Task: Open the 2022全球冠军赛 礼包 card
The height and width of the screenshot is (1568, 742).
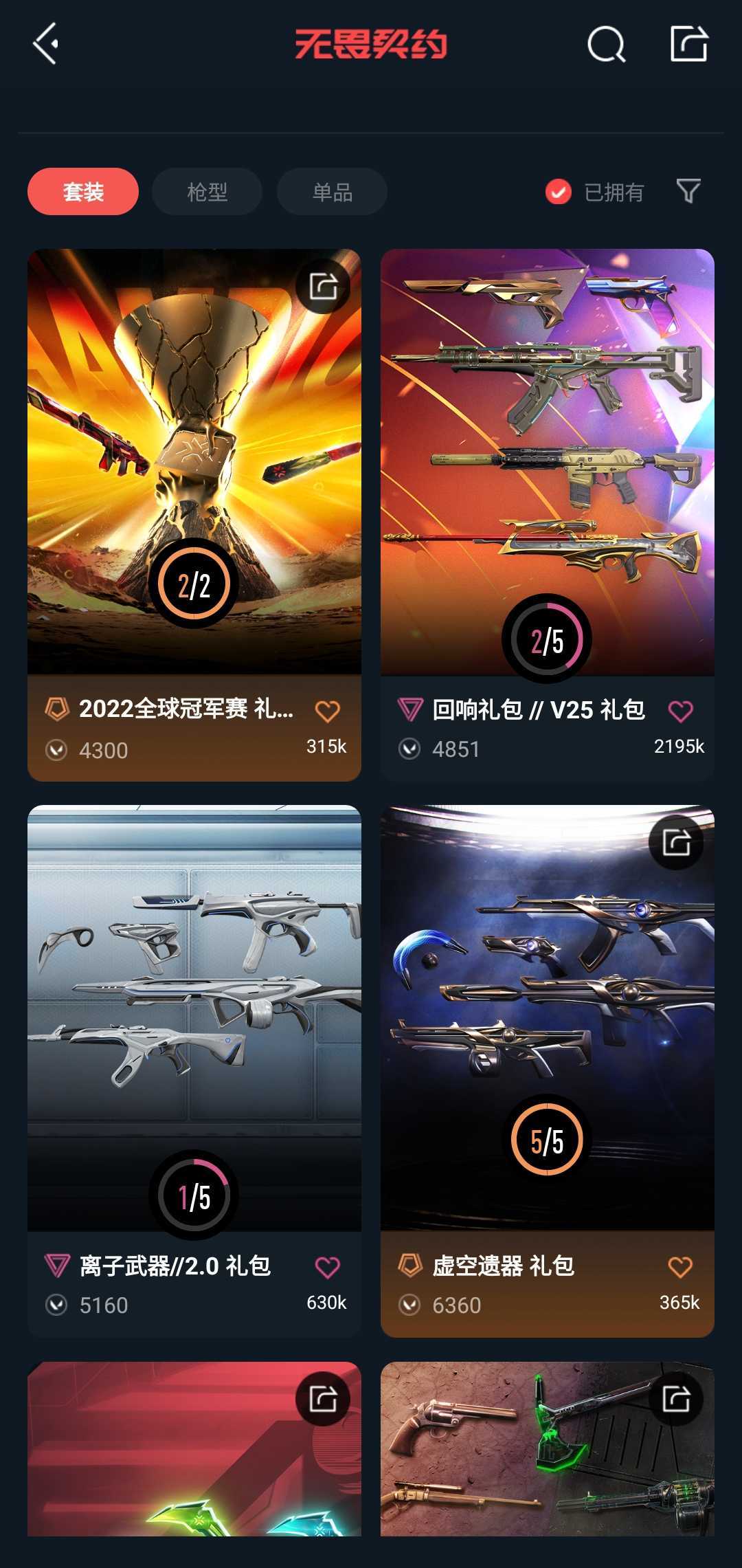Action: [x=194, y=515]
